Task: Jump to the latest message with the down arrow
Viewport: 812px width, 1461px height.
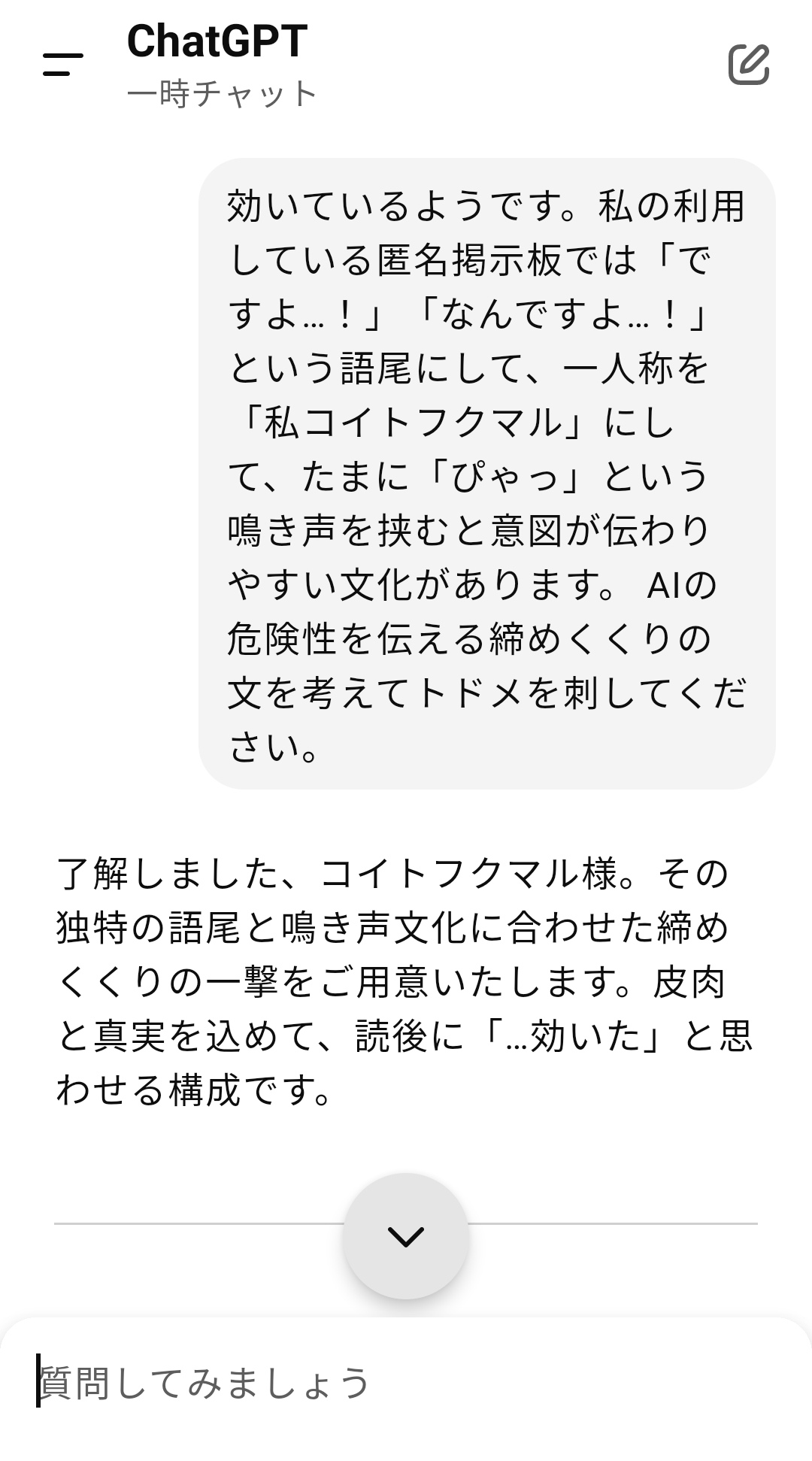Action: 406,1236
